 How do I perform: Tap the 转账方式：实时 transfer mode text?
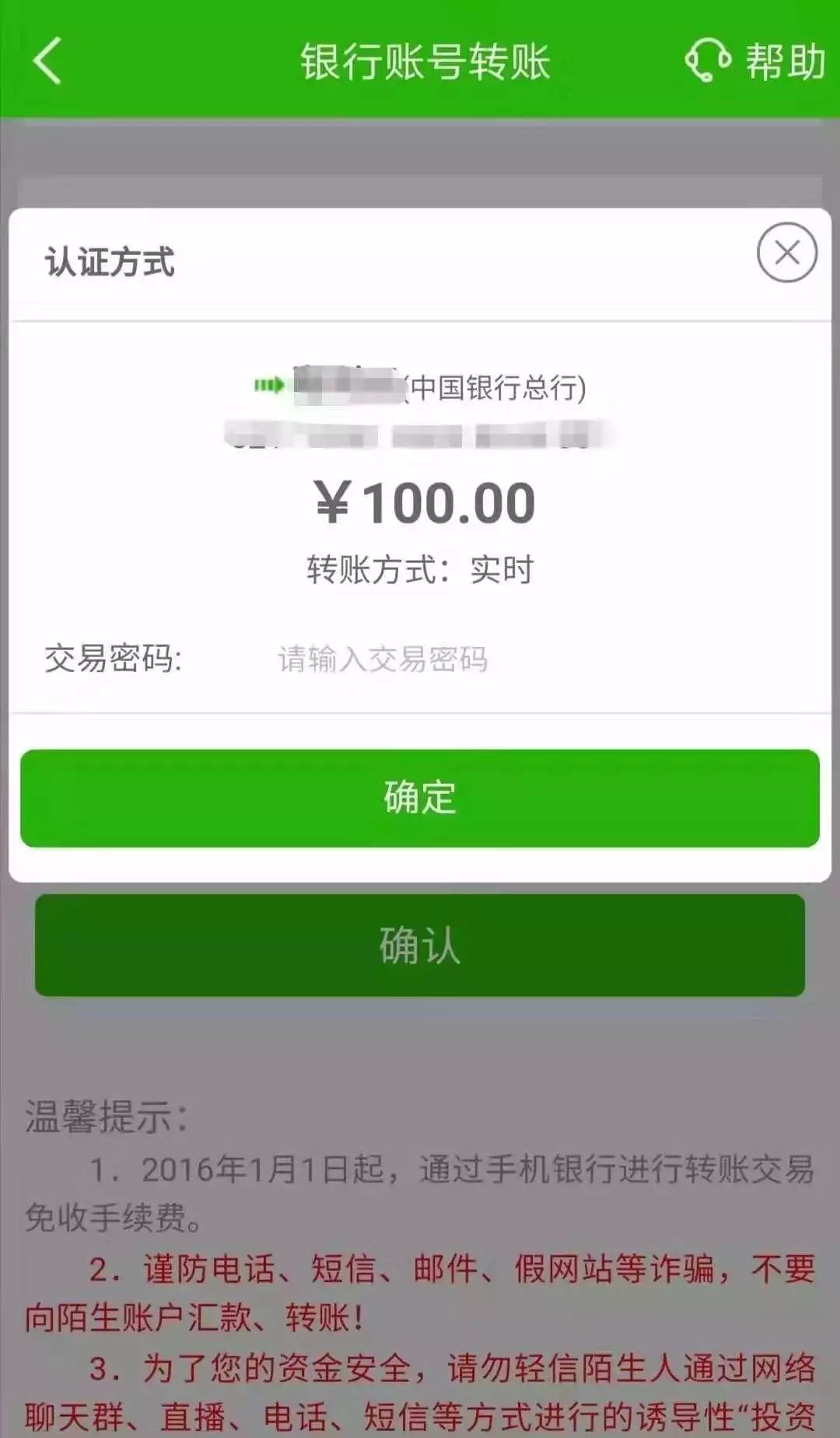[420, 570]
